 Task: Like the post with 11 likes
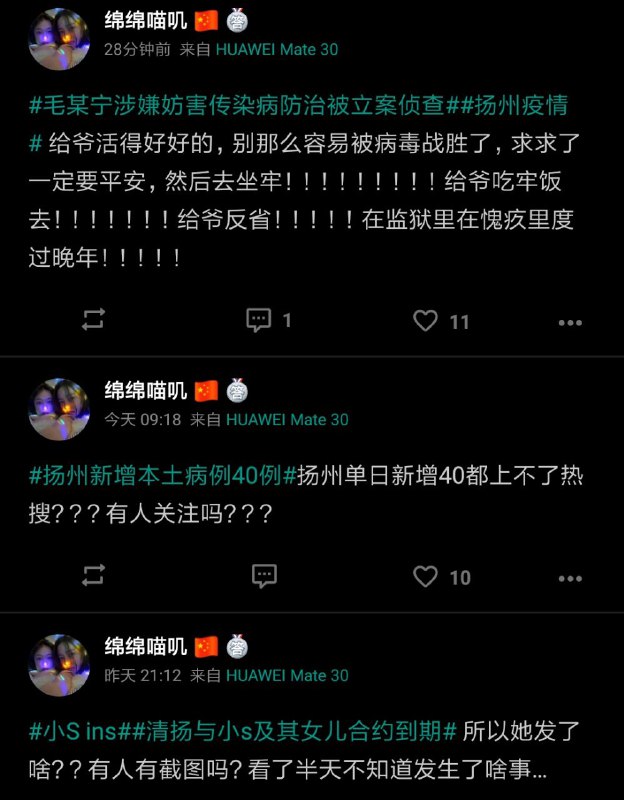[x=427, y=321]
